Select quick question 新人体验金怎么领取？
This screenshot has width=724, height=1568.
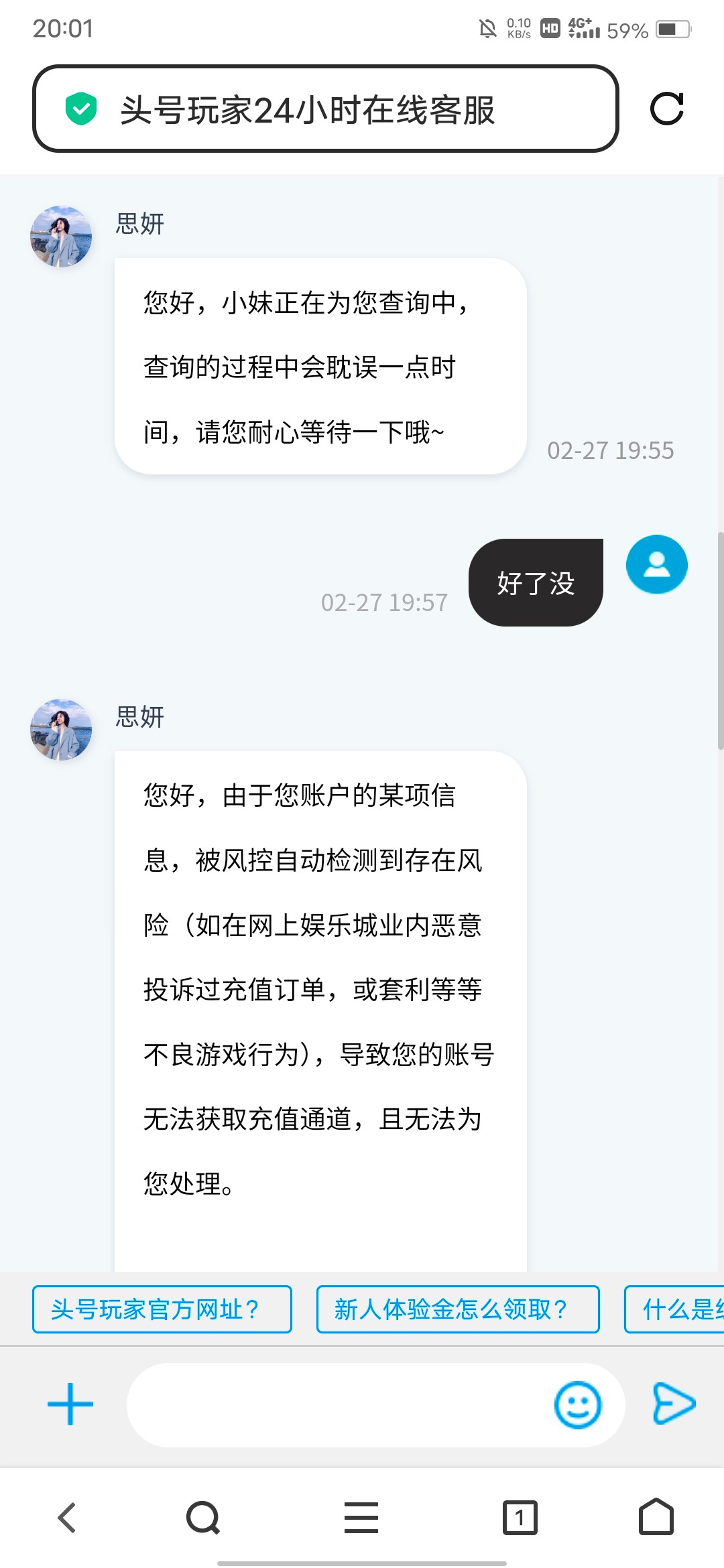pyautogui.click(x=457, y=1309)
